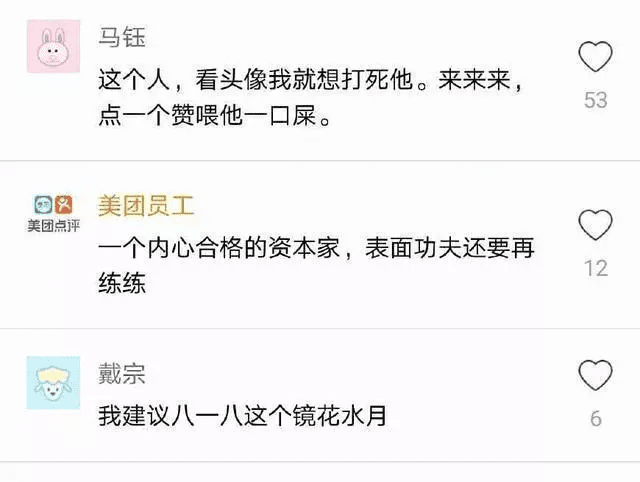Like 戴宗's comment

(x=596, y=376)
